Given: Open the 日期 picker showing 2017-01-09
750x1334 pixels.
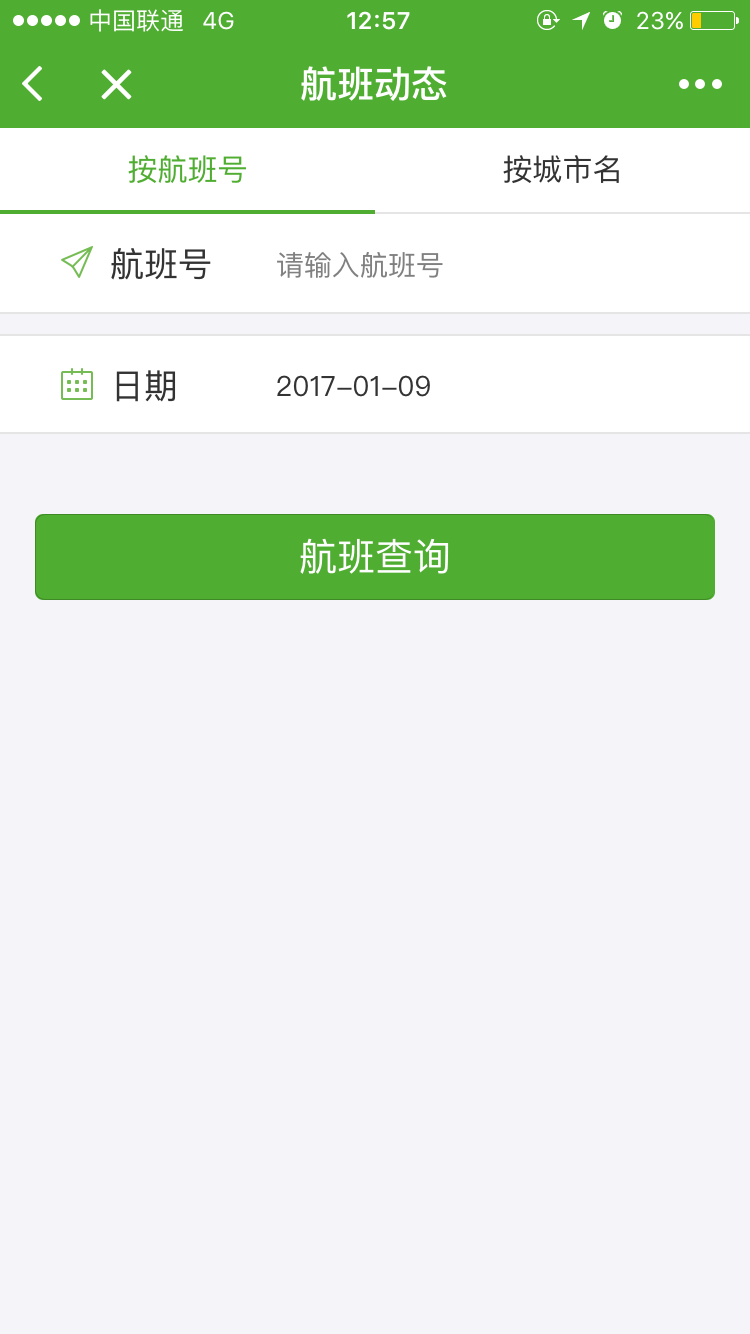Looking at the screenshot, I should point(375,385).
